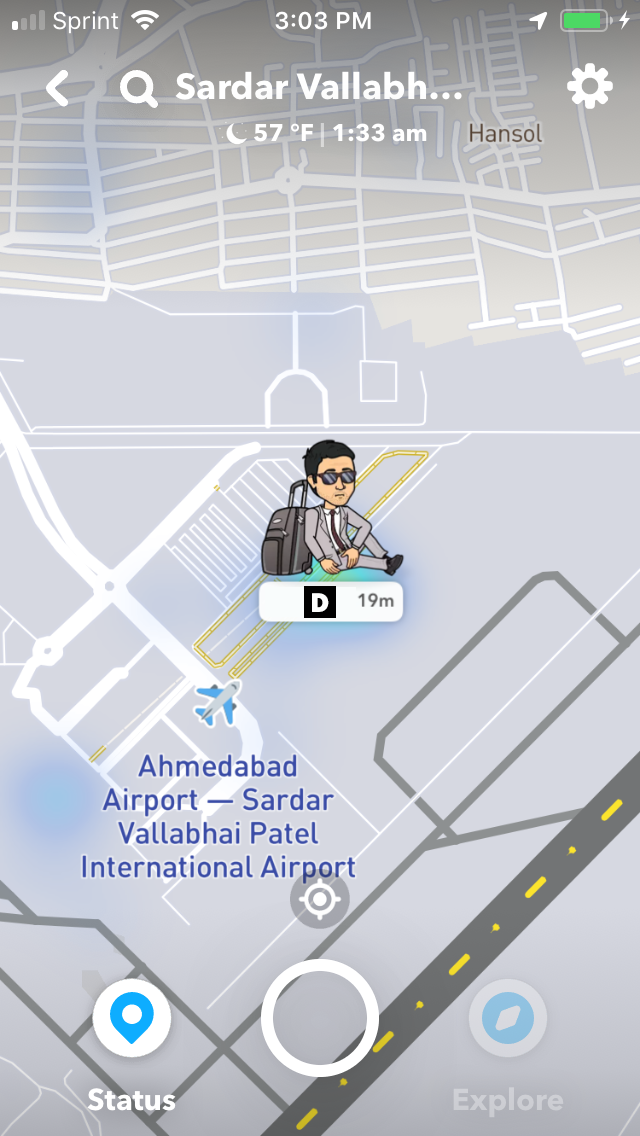Open map settings gear
This screenshot has width=640, height=1136.
tap(590, 88)
